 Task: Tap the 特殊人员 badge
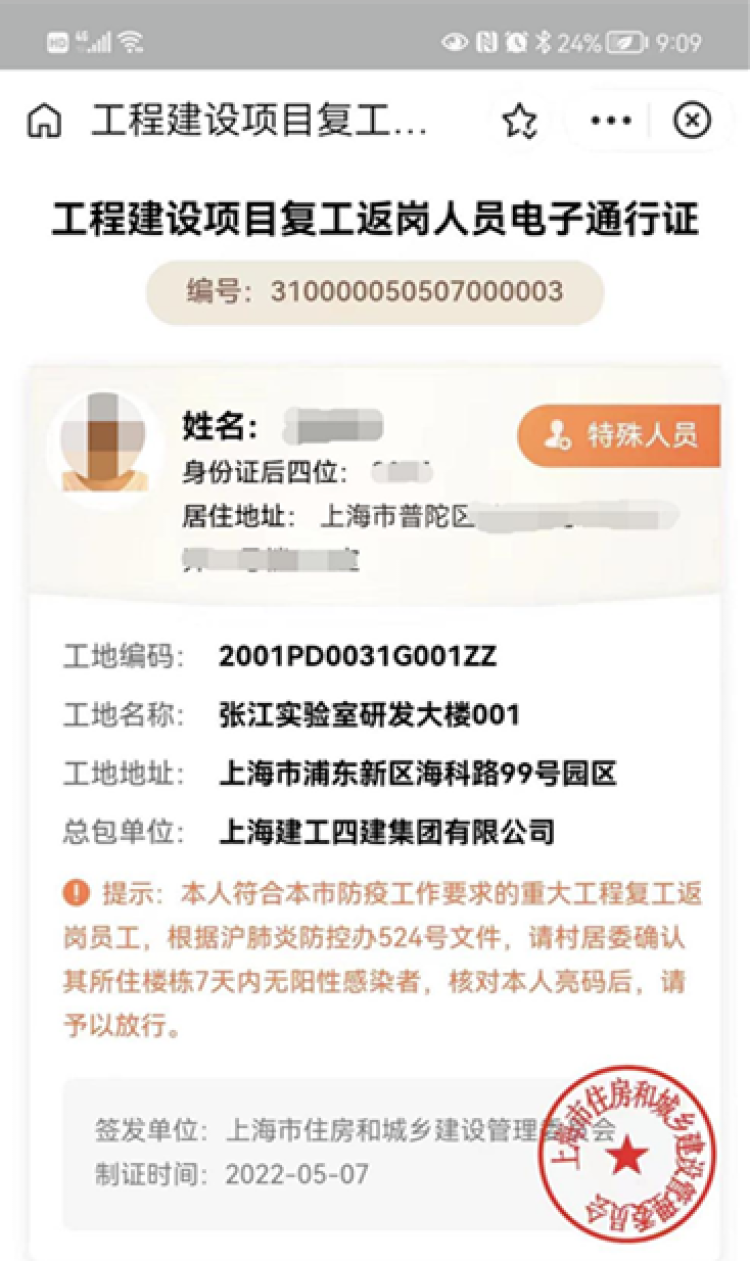pyautogui.click(x=620, y=436)
